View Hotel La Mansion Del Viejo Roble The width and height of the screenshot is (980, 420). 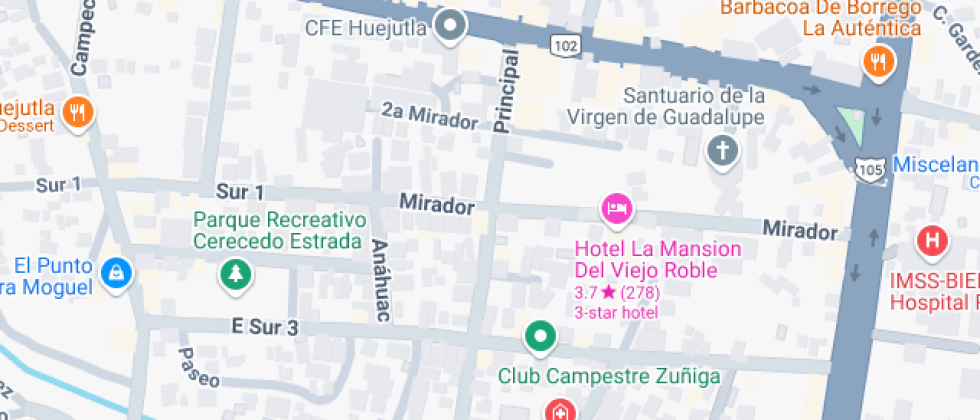(616, 208)
